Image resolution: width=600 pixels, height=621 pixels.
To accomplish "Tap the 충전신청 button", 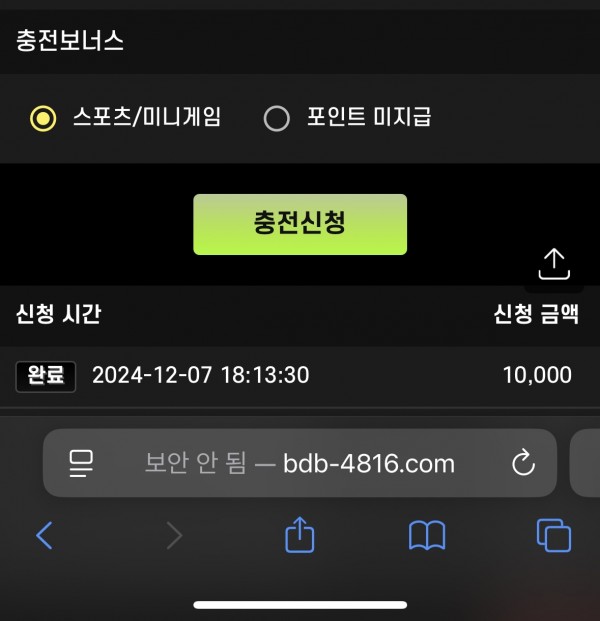I will [x=300, y=224].
